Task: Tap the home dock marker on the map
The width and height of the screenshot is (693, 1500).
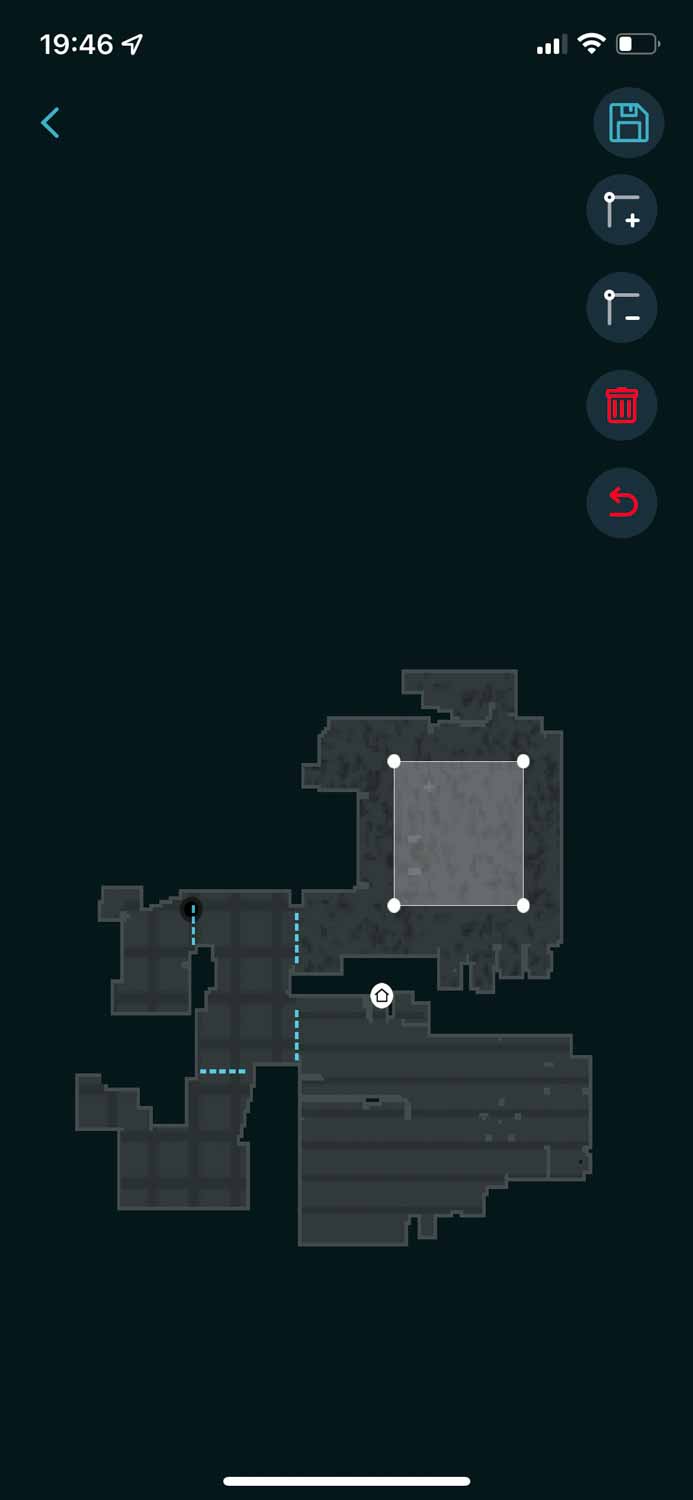Action: click(381, 995)
